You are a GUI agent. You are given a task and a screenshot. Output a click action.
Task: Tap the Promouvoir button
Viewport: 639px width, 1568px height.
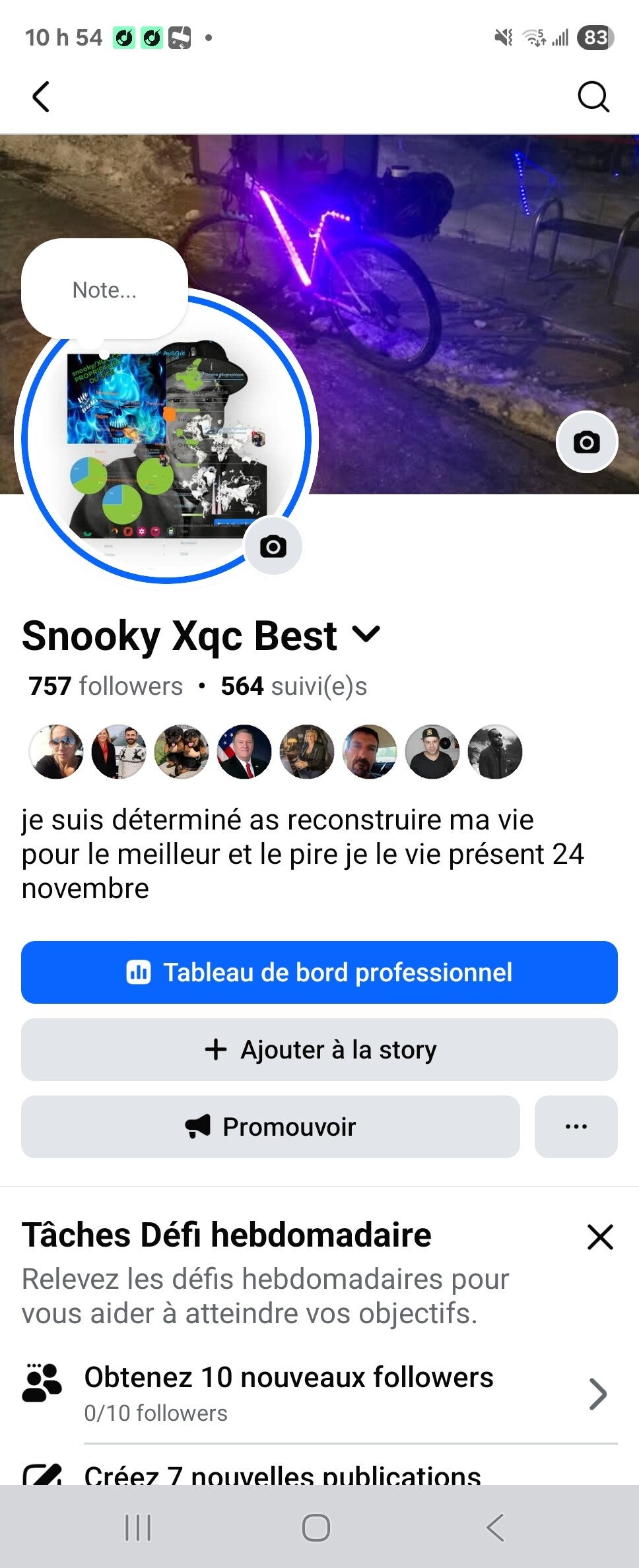point(271,1127)
